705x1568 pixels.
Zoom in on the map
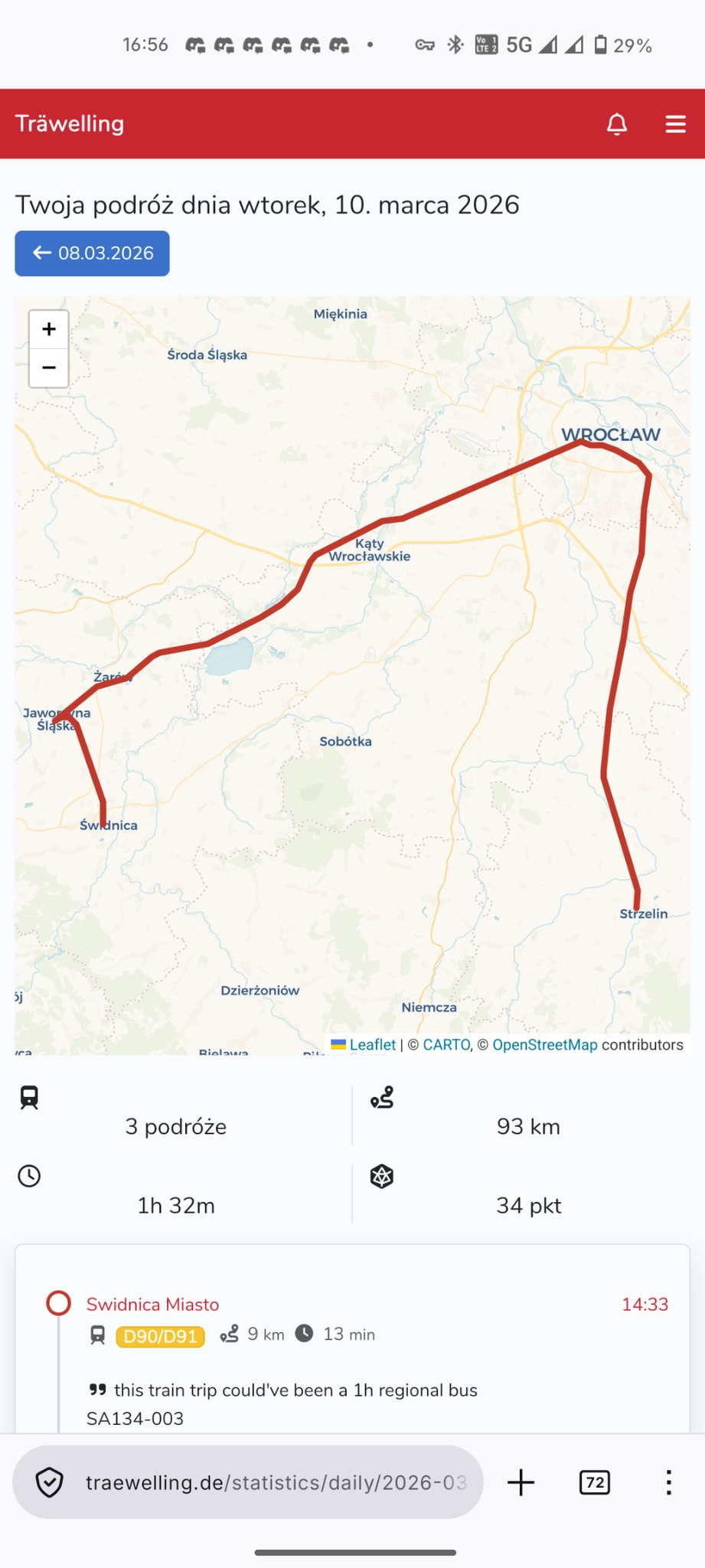pyautogui.click(x=49, y=329)
